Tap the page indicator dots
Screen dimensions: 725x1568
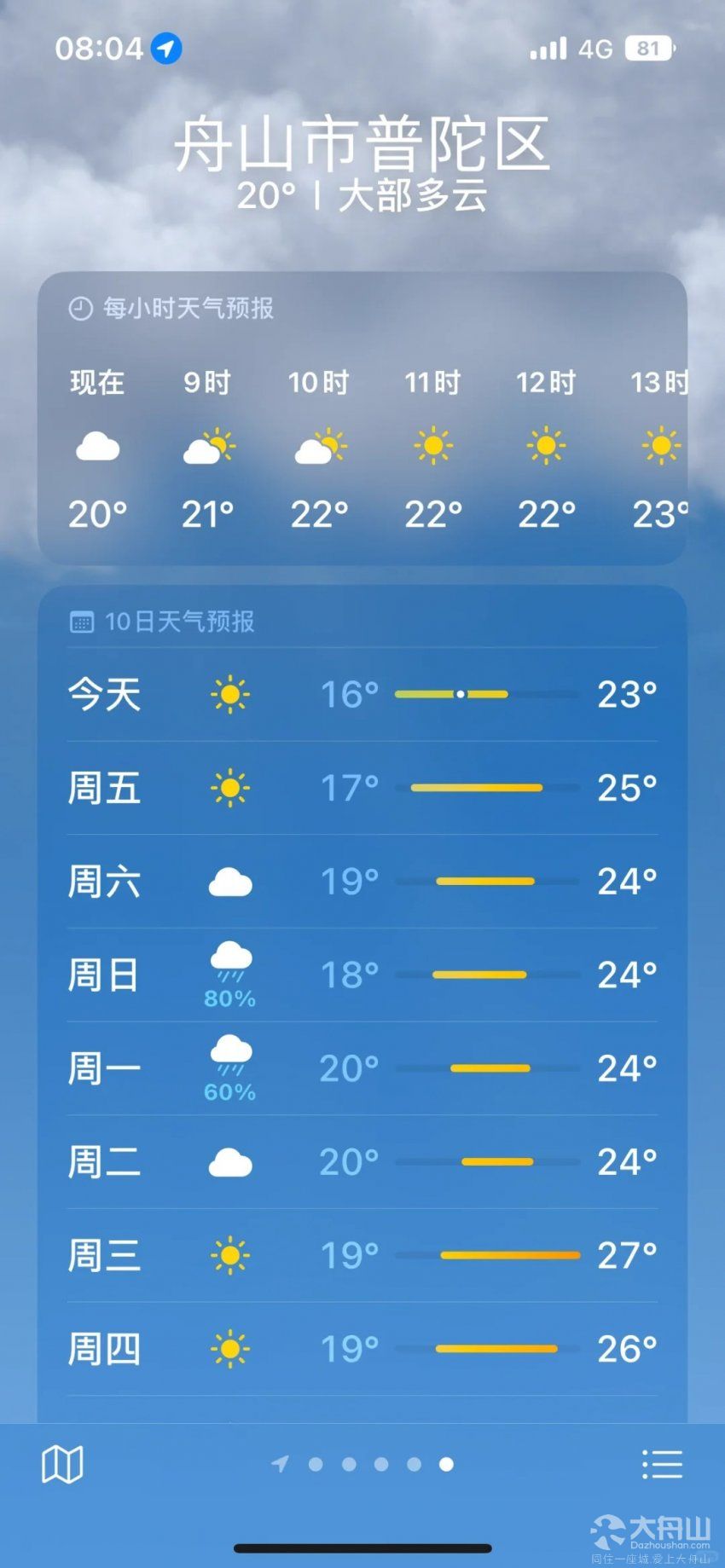(x=362, y=1465)
